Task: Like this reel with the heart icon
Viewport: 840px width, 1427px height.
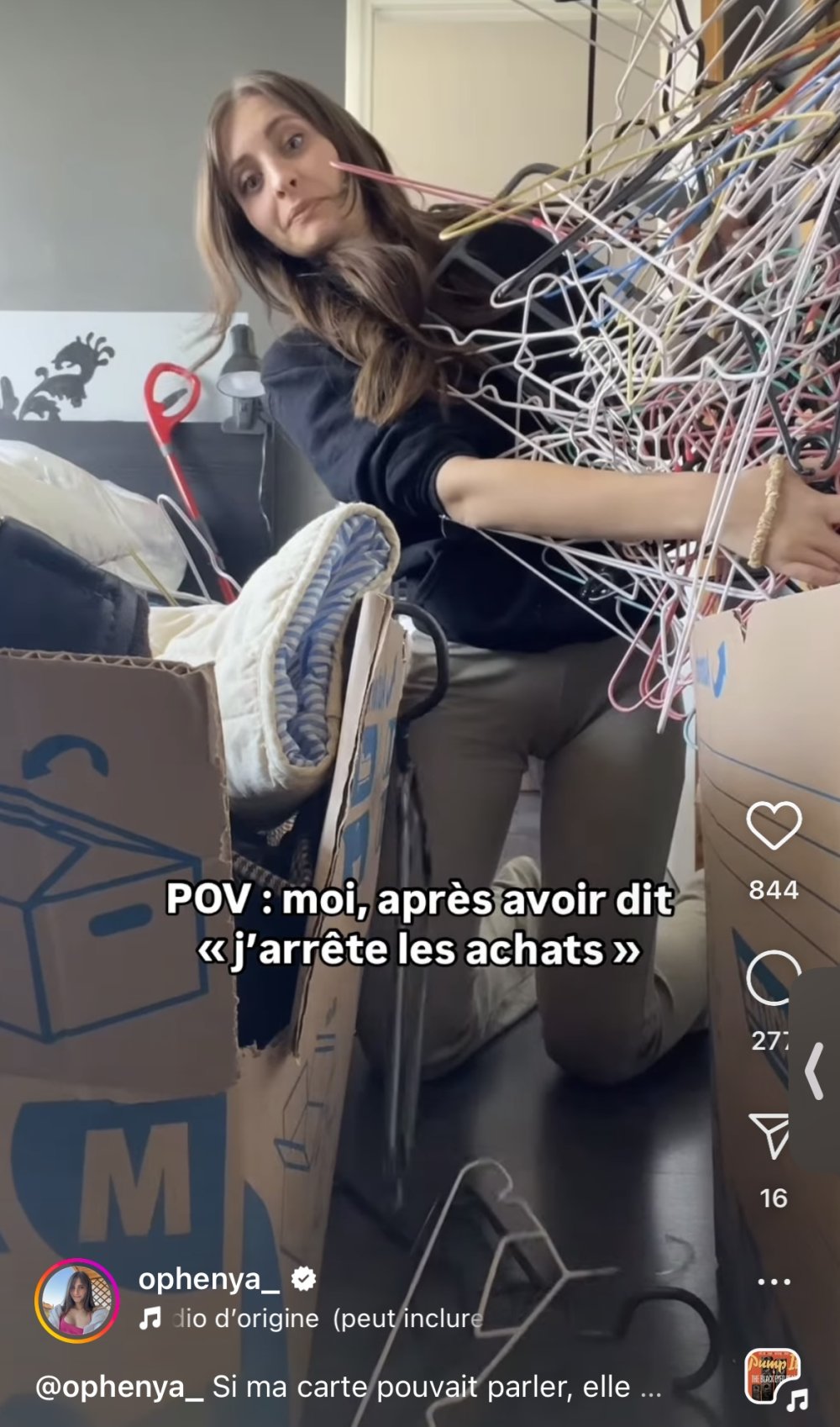Action: coord(774,825)
